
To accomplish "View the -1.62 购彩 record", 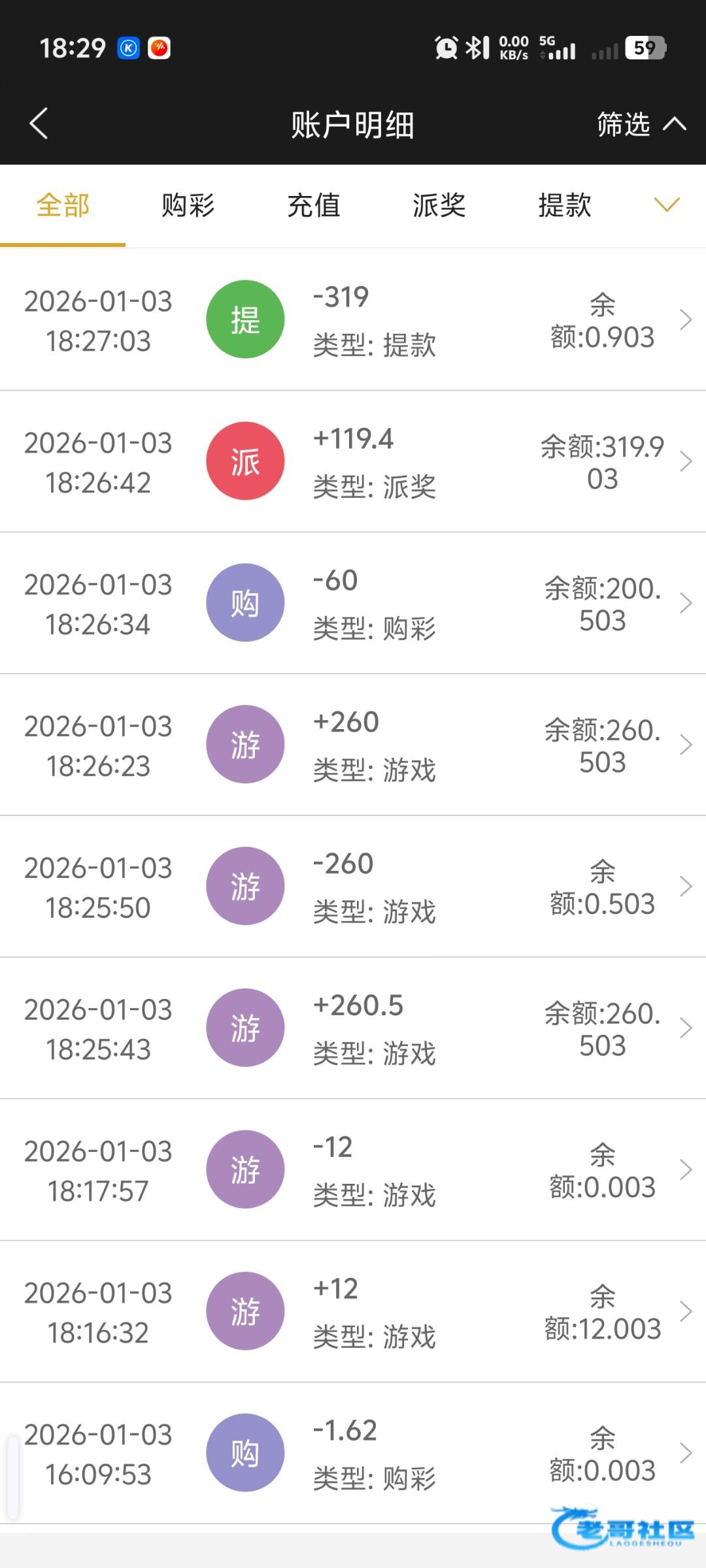I will click(x=353, y=1453).
